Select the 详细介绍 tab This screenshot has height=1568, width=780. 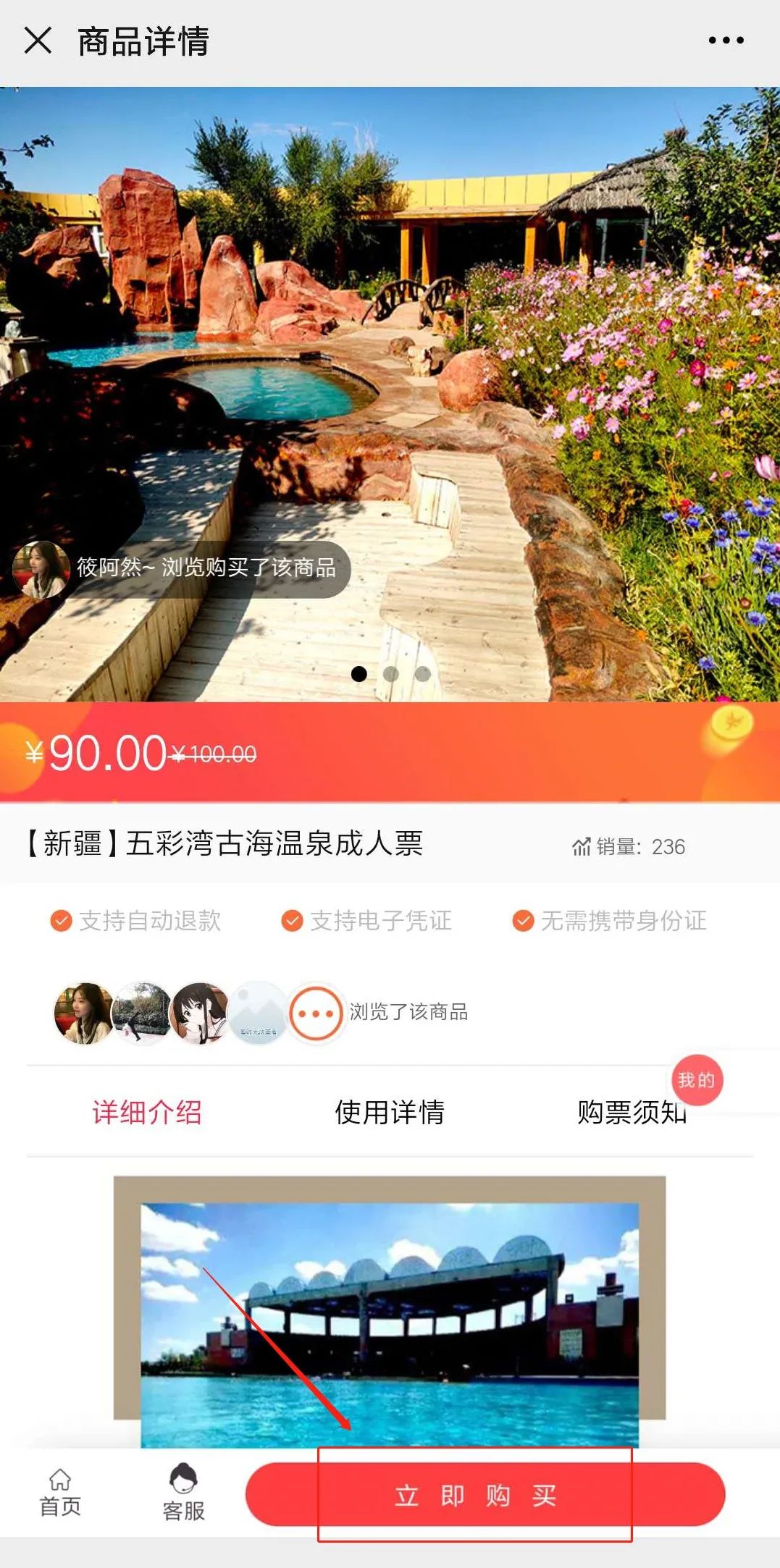click(x=147, y=1112)
